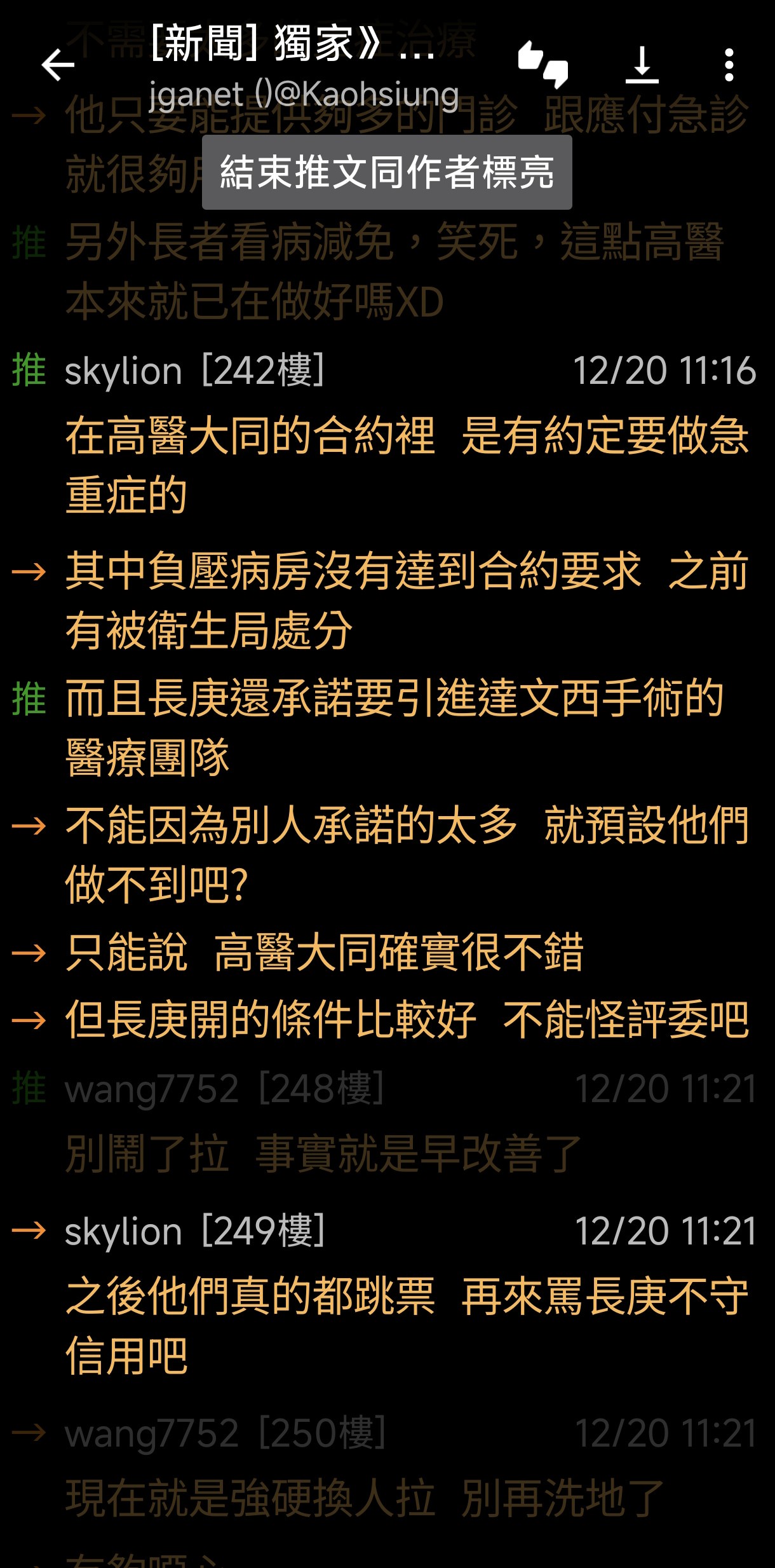Screen dimensions: 775x1568
Task: Open the thumbs up/down push comment icon
Action: click(542, 65)
